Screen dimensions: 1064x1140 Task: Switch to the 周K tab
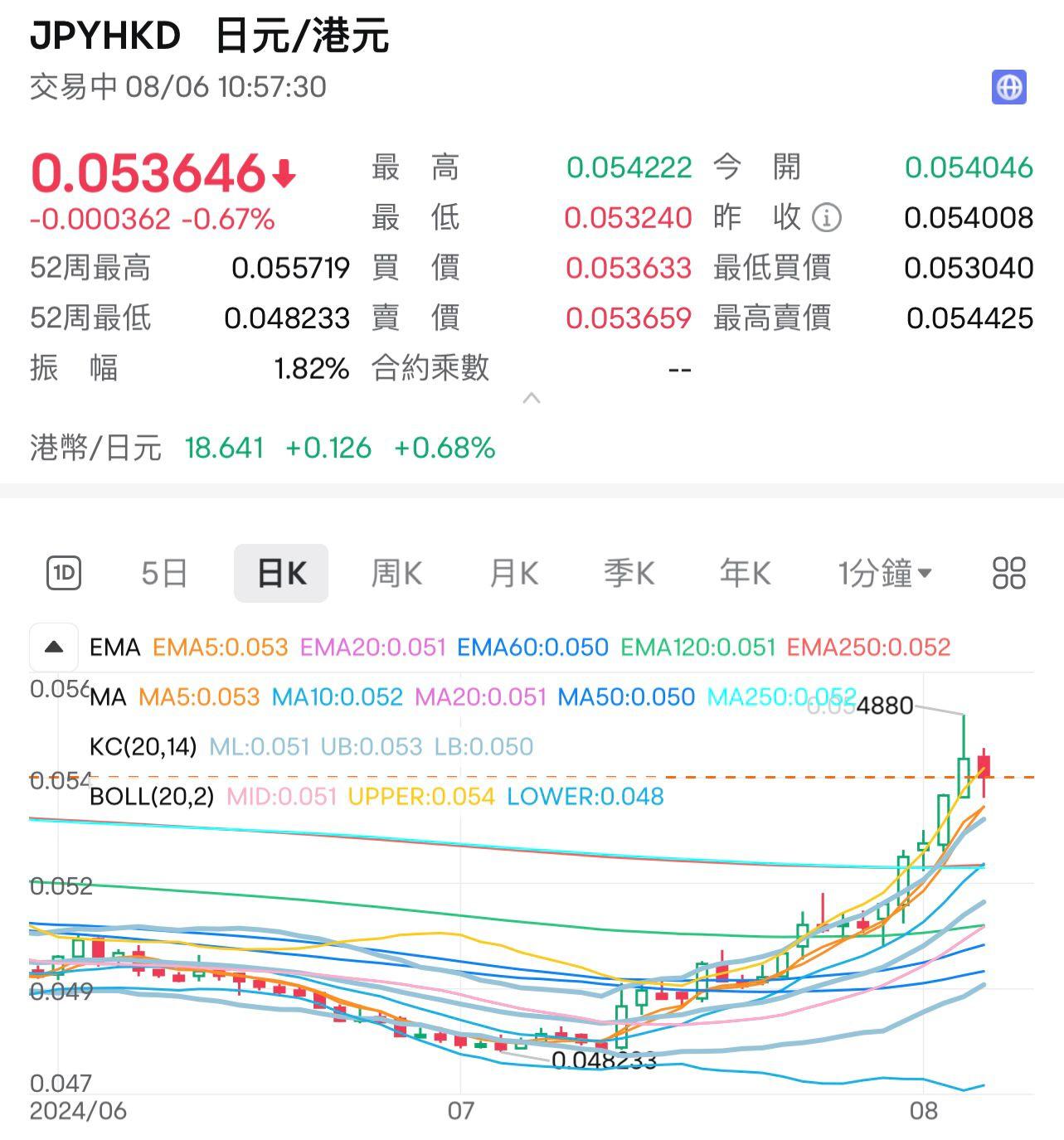[396, 572]
